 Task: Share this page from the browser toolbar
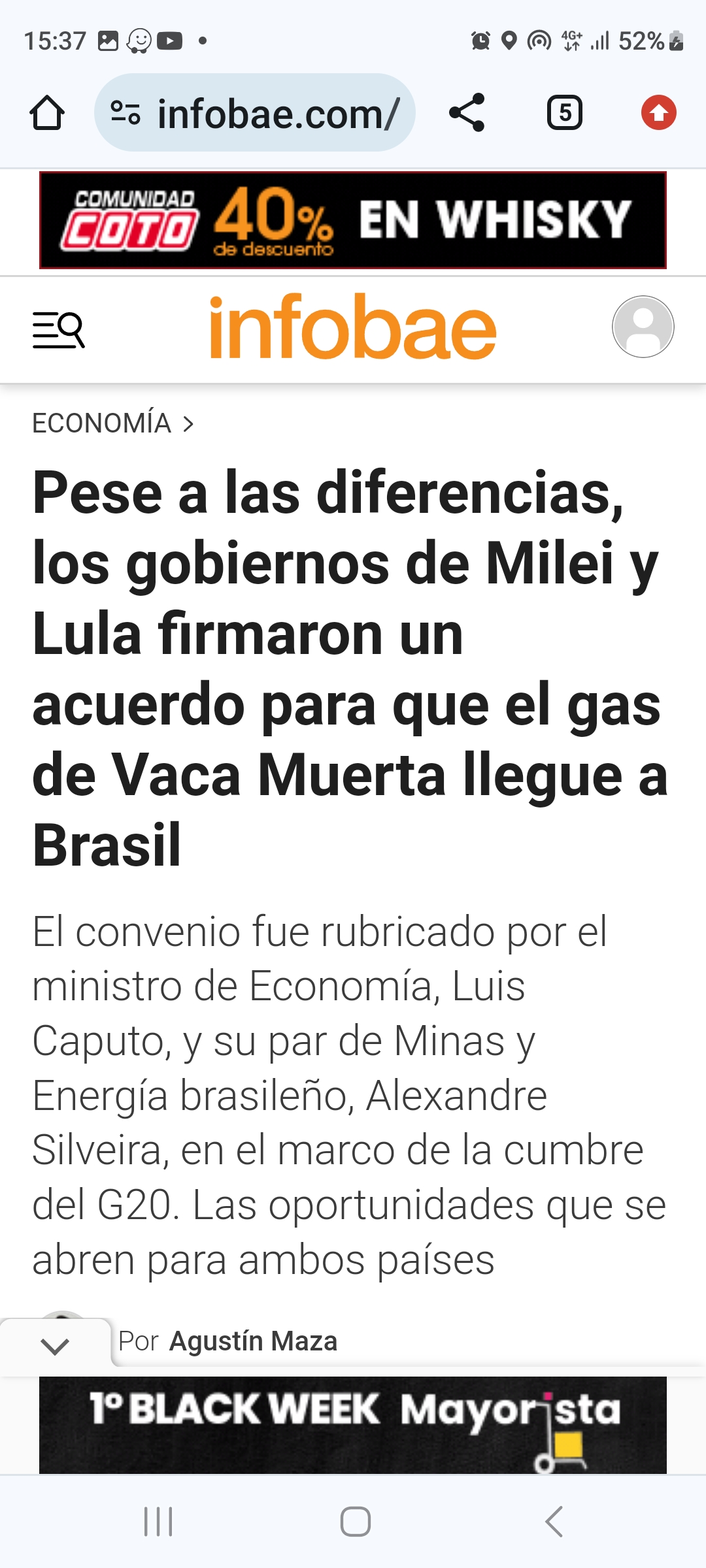tap(467, 112)
